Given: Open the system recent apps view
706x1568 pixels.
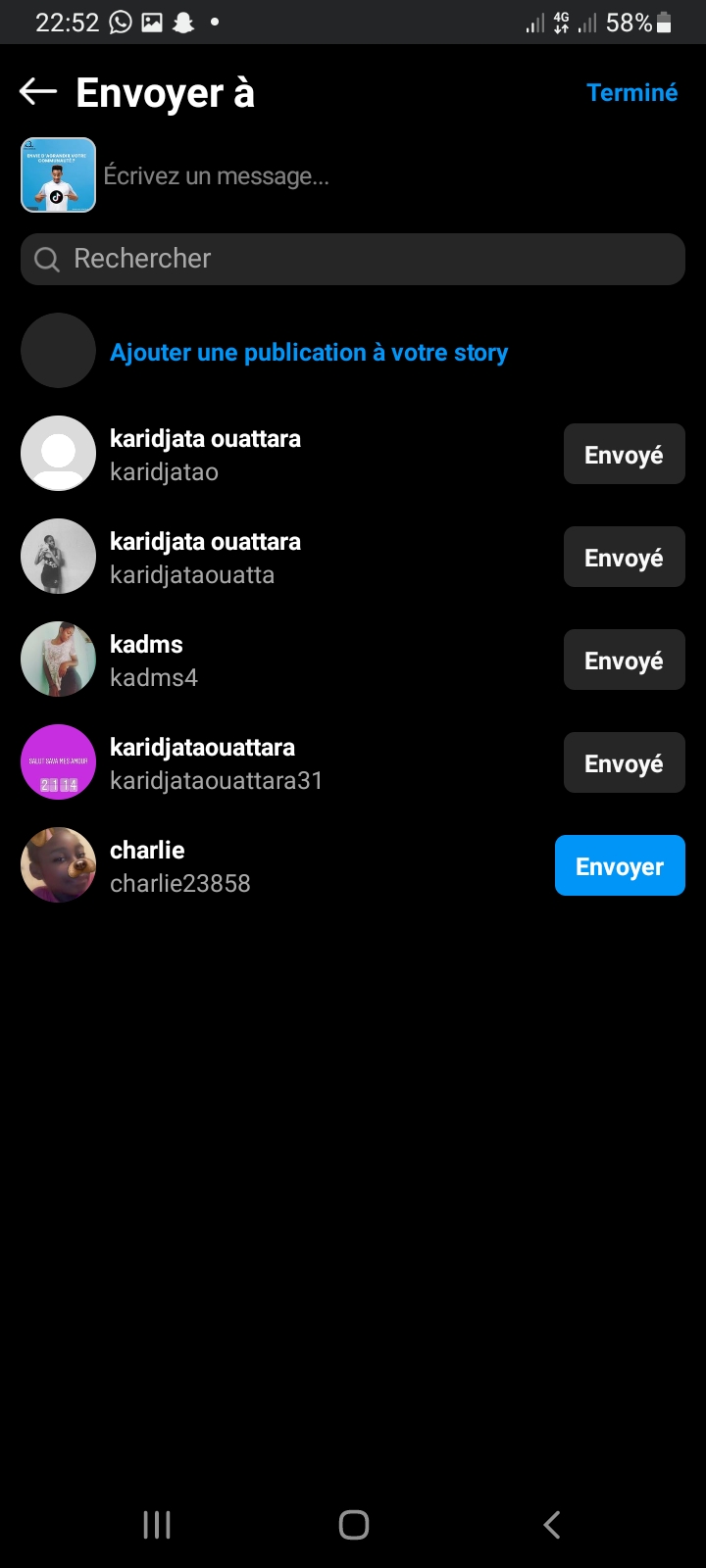Looking at the screenshot, I should tap(157, 1524).
